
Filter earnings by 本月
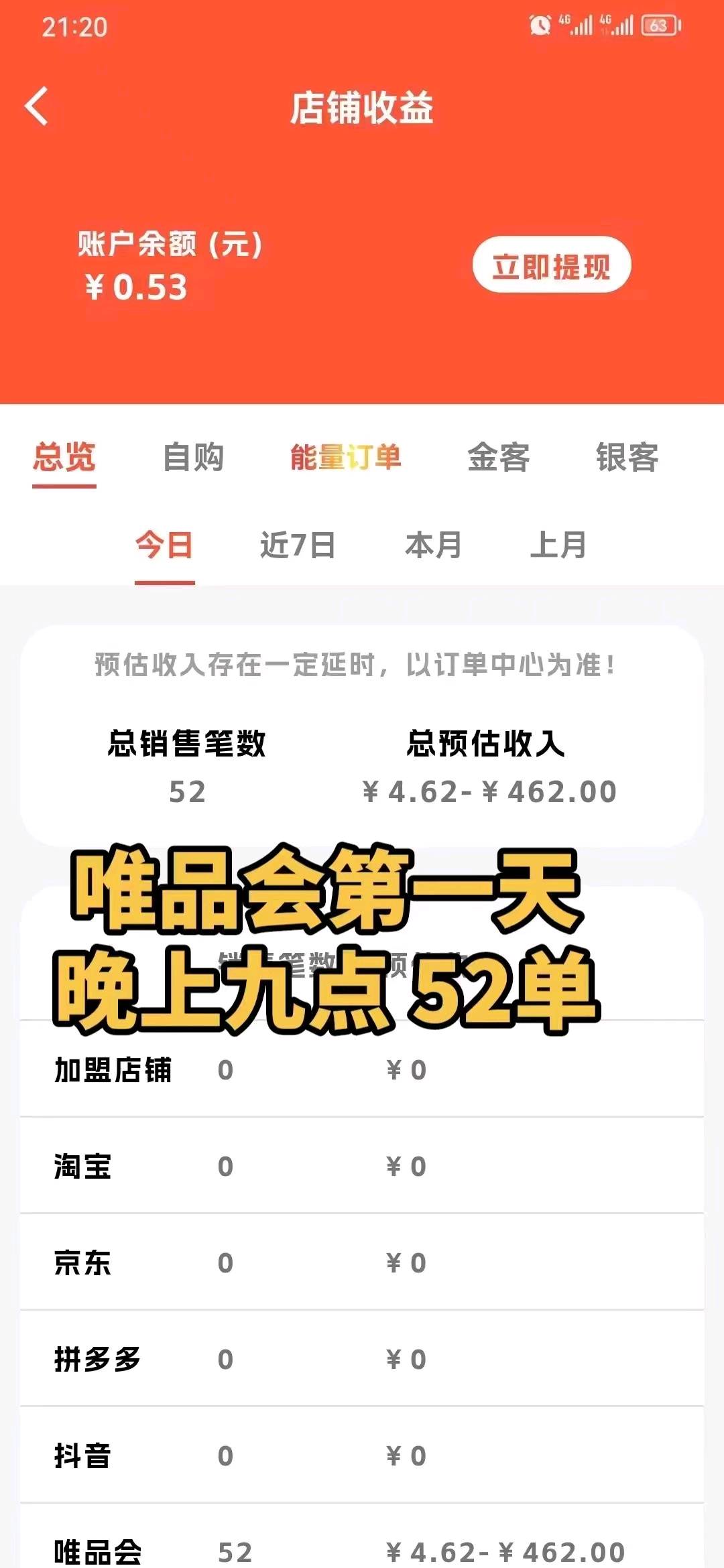[433, 545]
